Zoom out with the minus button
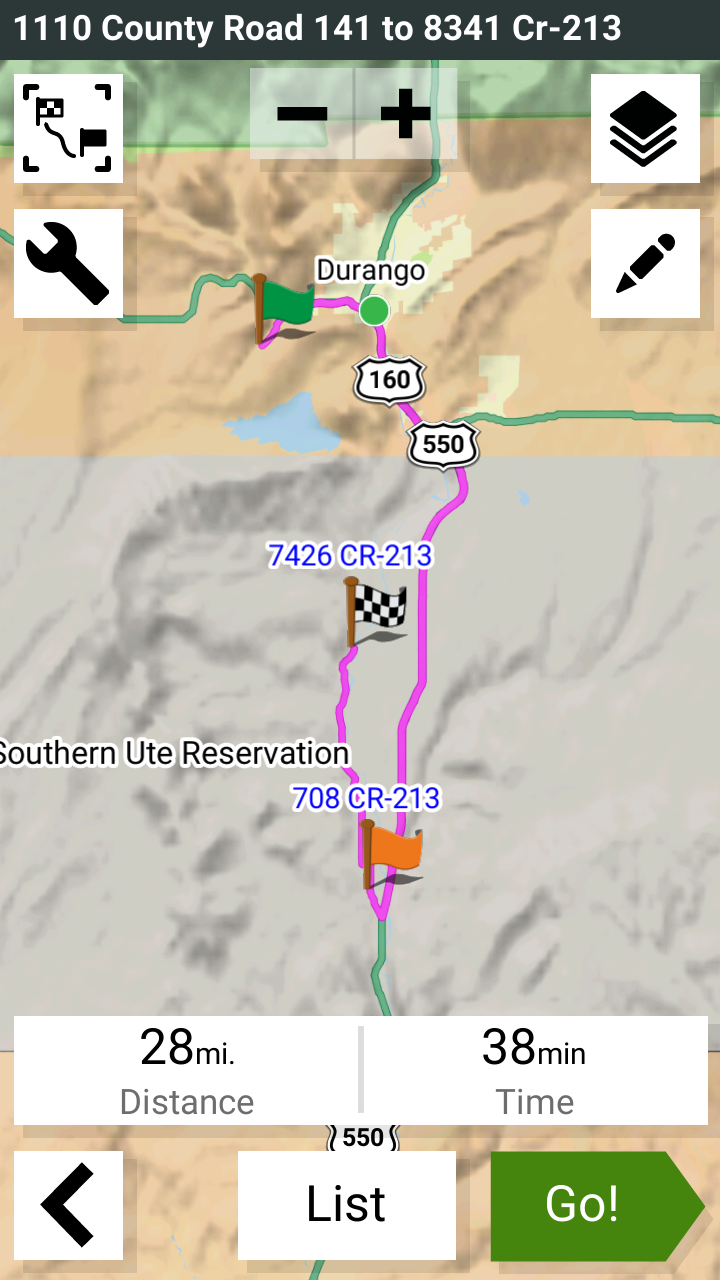720x1280 pixels. tap(302, 113)
